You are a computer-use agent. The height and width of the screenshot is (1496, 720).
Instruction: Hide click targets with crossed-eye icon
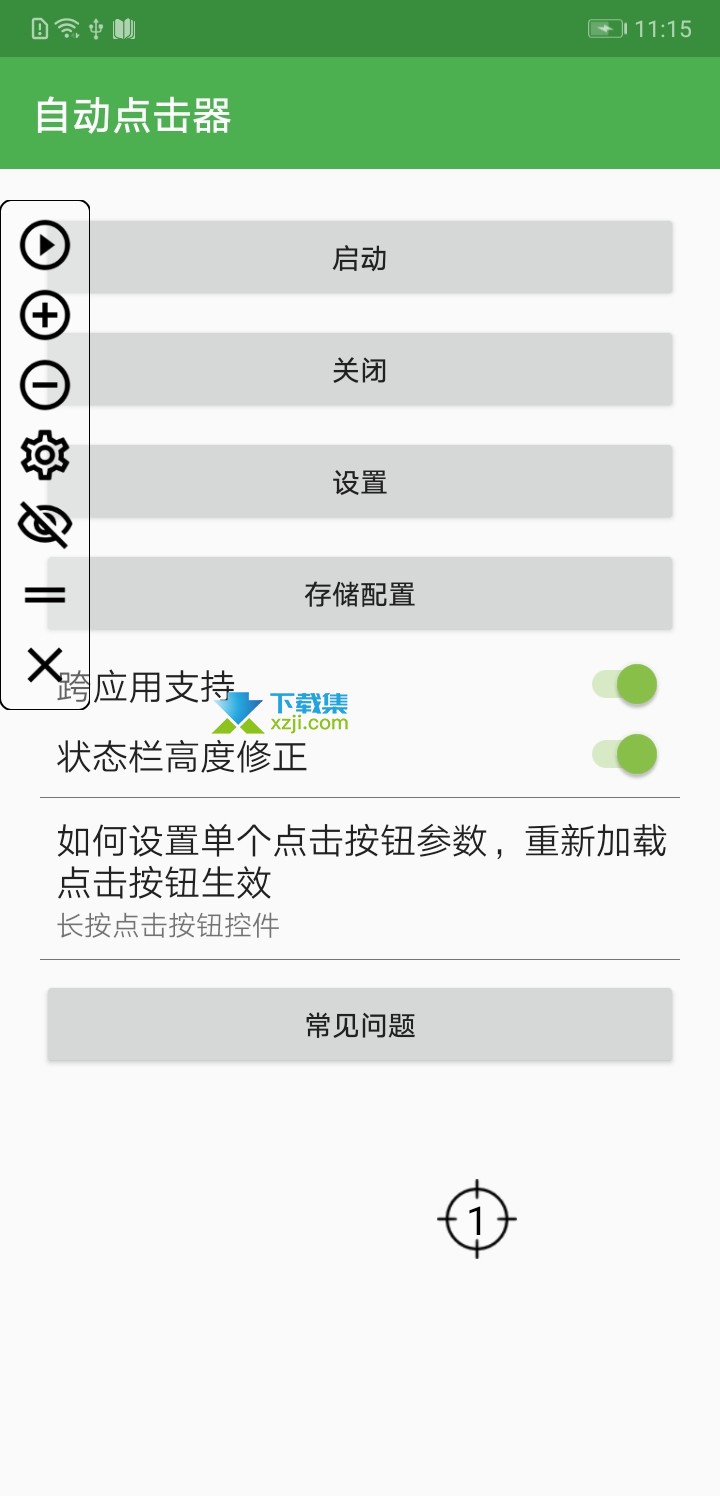[x=45, y=525]
